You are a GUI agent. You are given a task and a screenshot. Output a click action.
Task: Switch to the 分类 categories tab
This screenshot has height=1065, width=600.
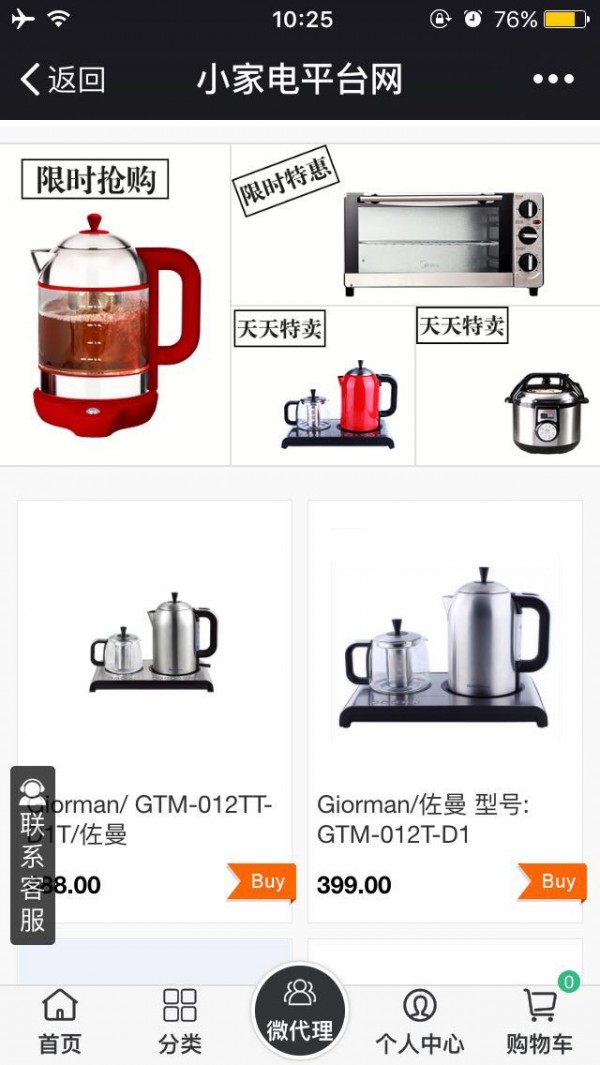click(x=180, y=1022)
